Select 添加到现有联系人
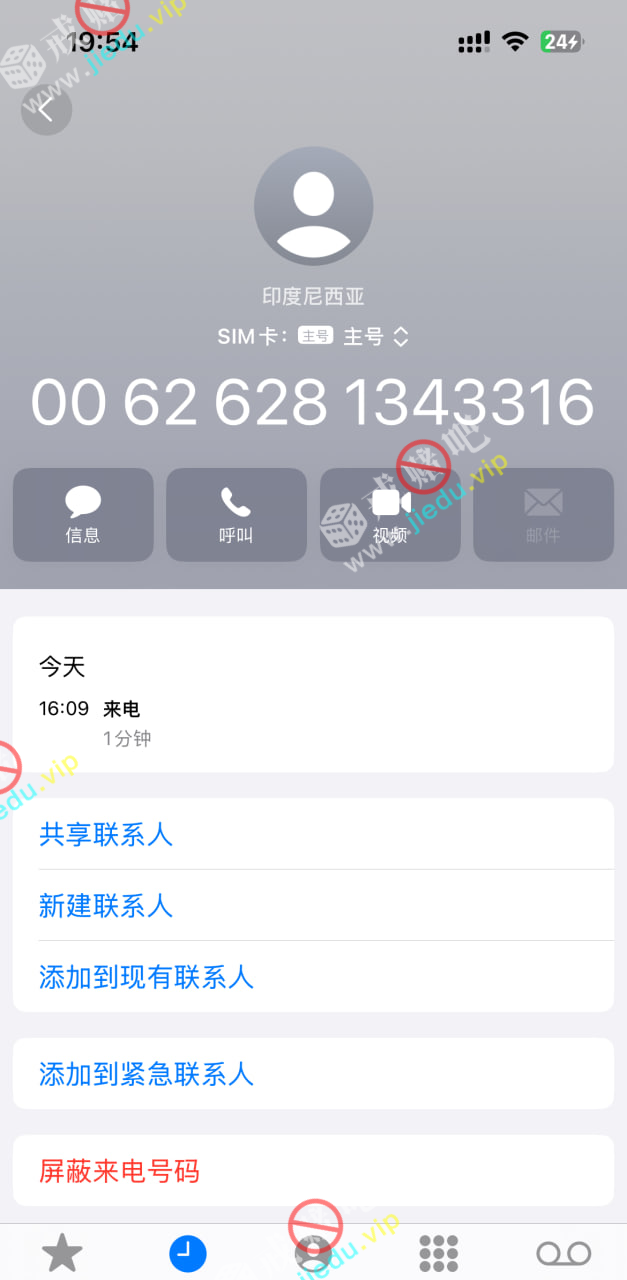 point(146,977)
